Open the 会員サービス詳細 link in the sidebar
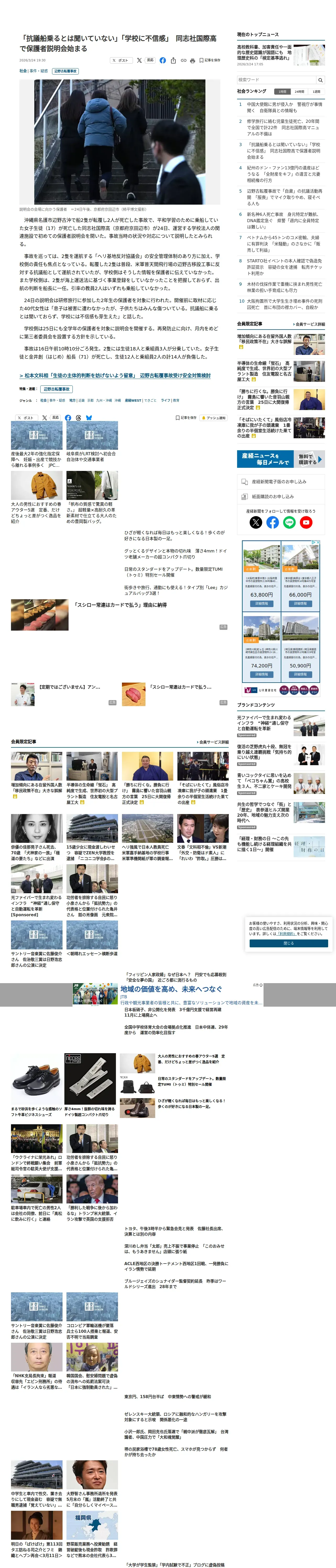Screen dimensions: 336x1568 point(309,324)
